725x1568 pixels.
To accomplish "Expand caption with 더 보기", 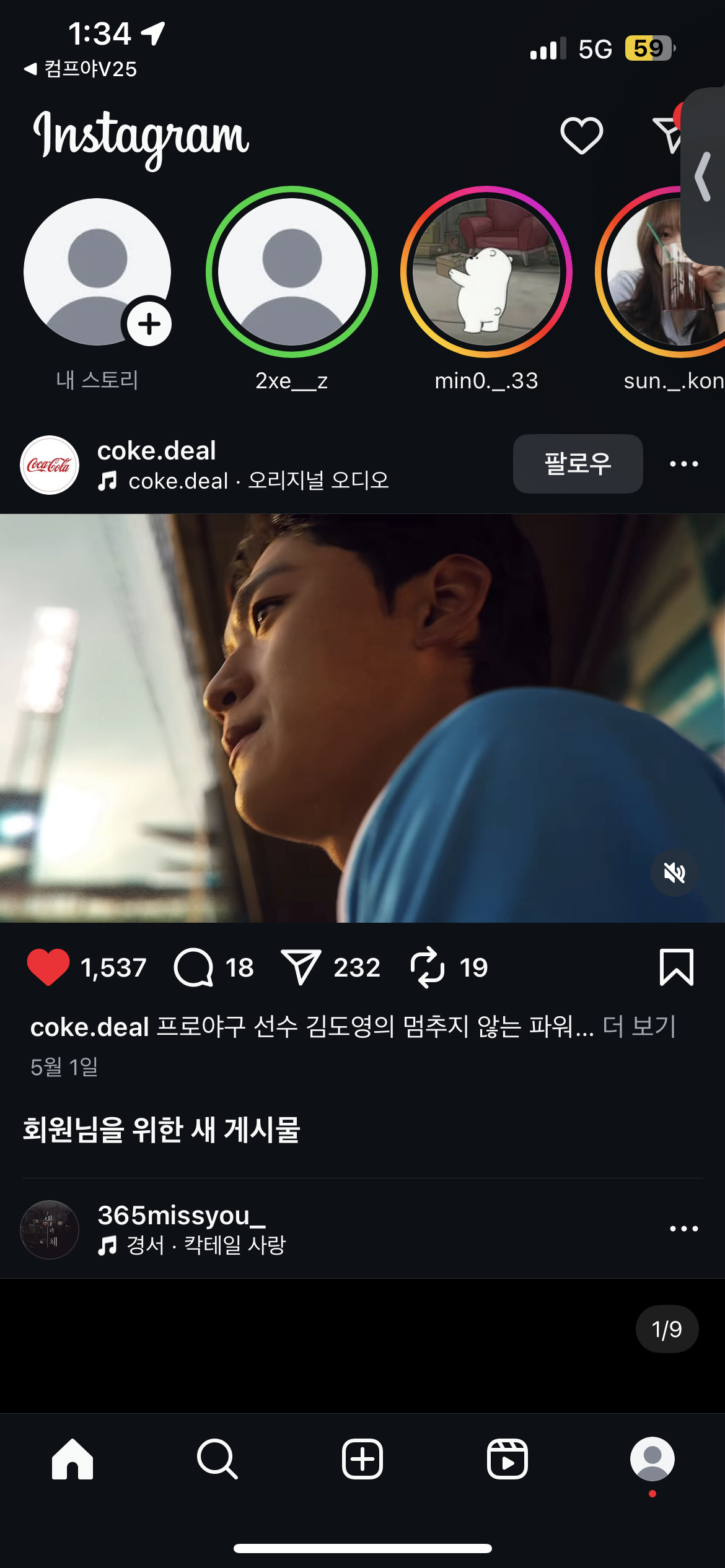I will 639,1027.
